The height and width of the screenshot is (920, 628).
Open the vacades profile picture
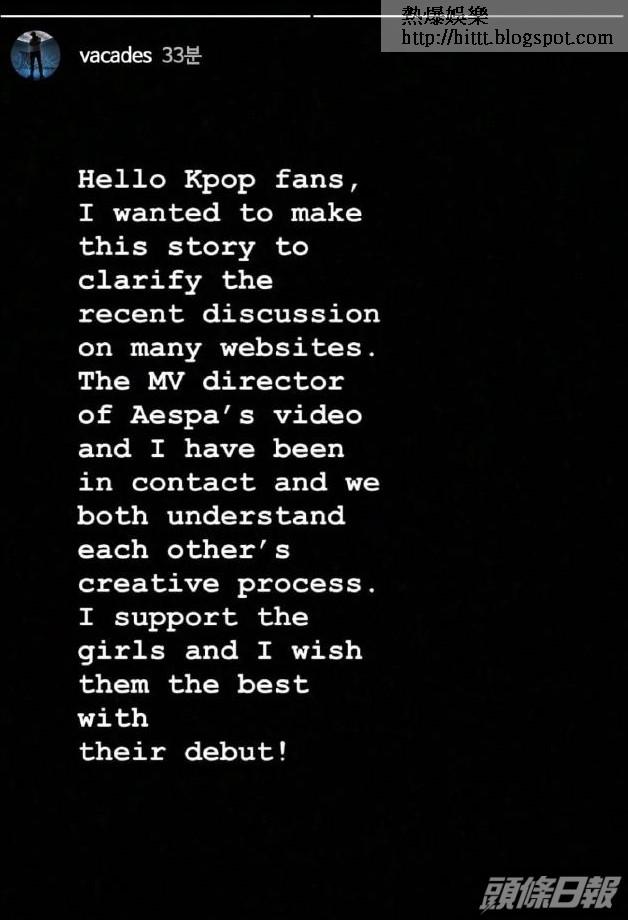pos(36,54)
